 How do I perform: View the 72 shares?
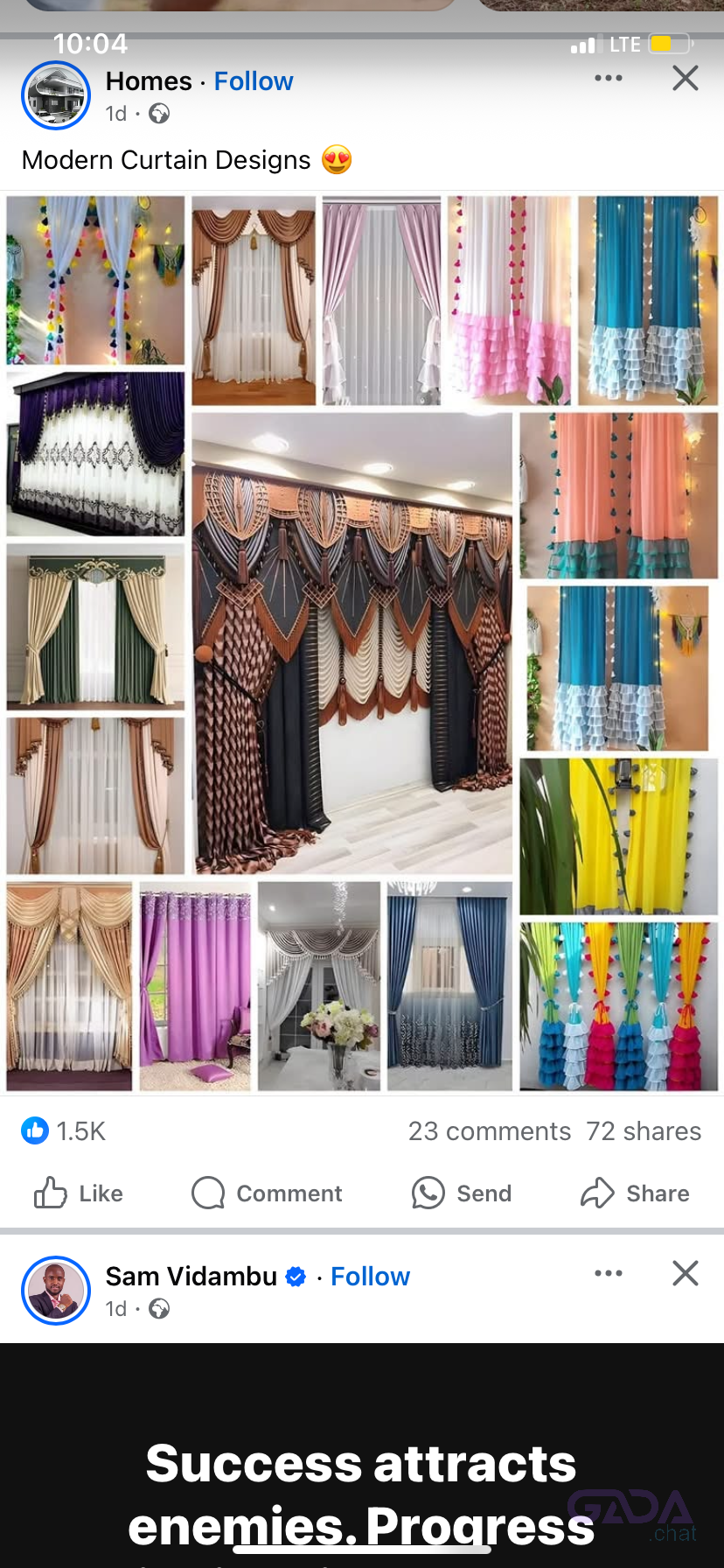point(644,1131)
